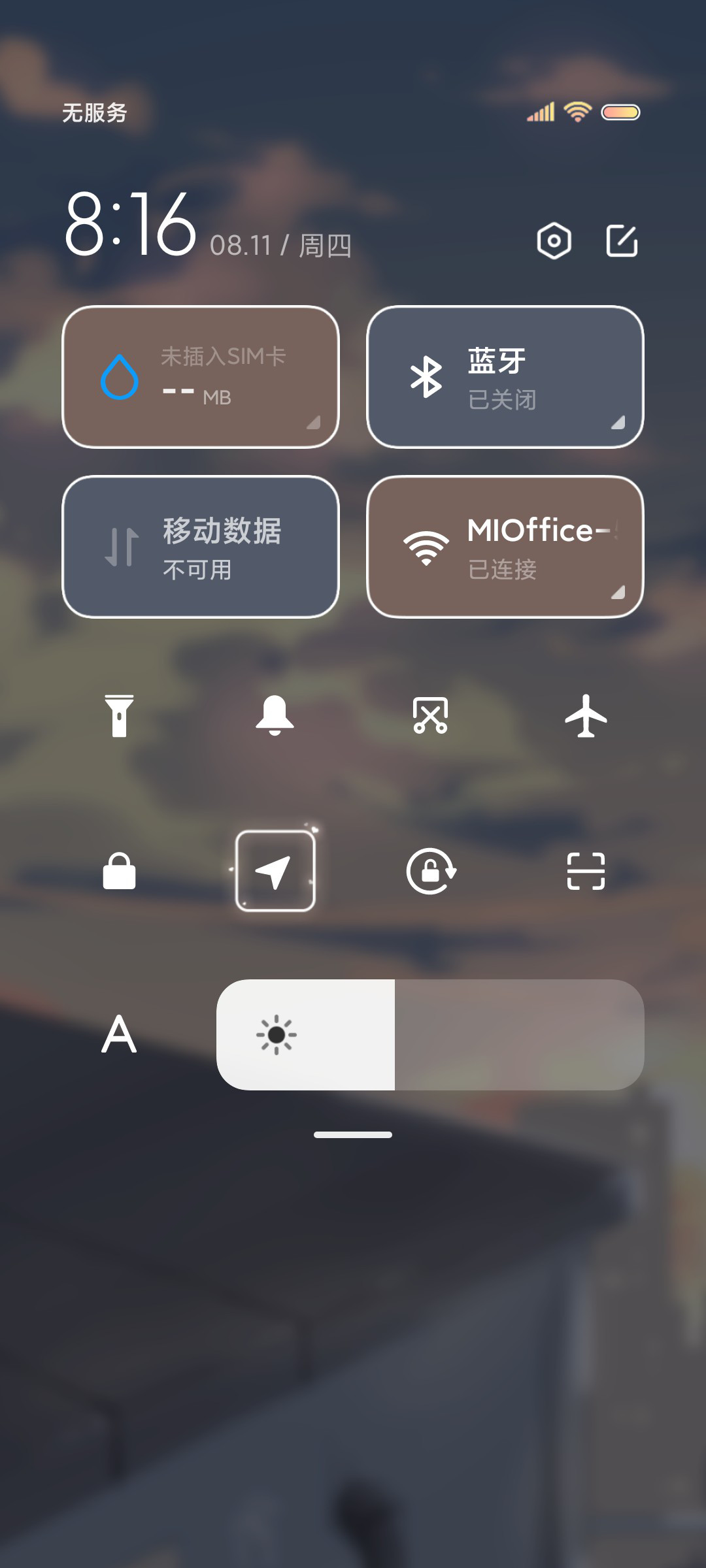
Task: Toggle the rotation lock
Action: (431, 871)
